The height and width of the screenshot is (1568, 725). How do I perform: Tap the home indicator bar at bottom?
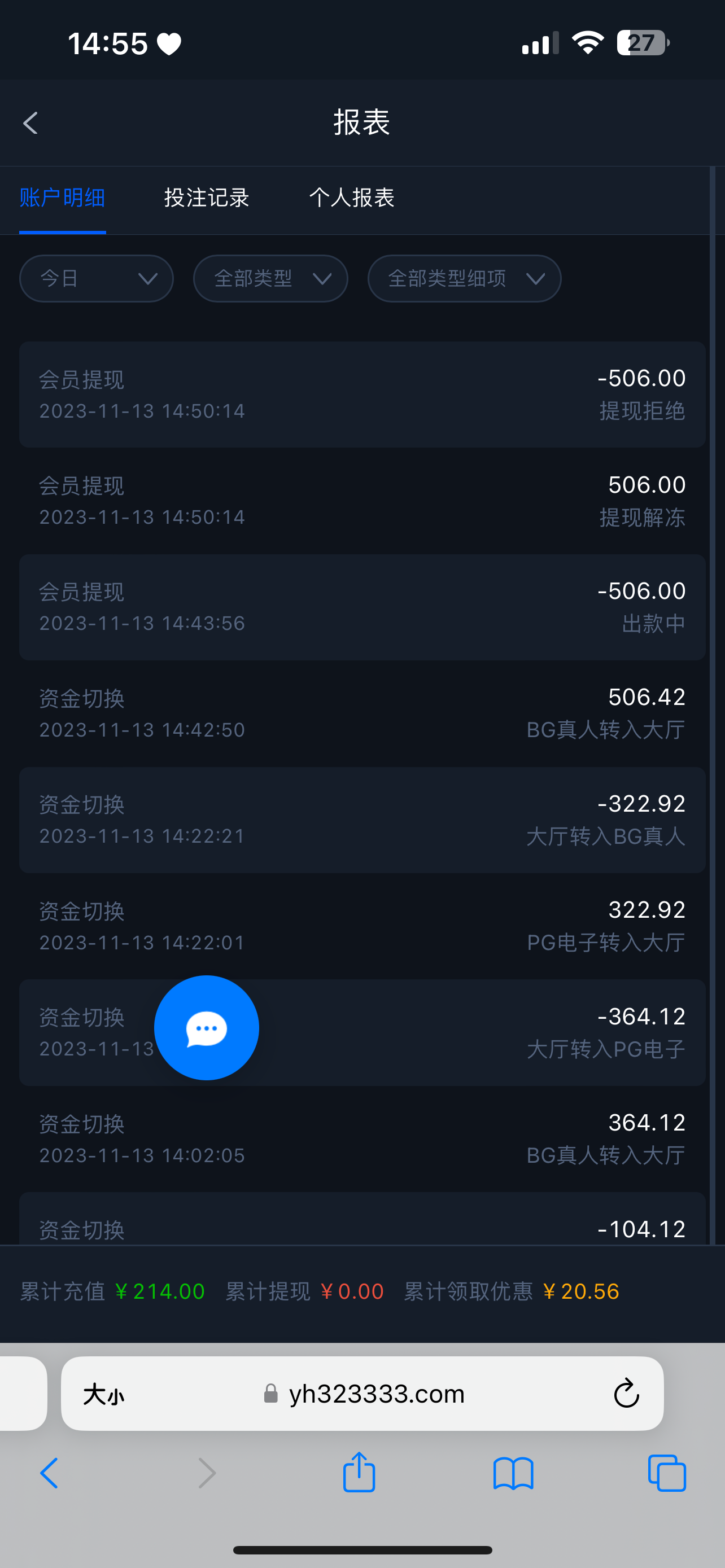(362, 1550)
